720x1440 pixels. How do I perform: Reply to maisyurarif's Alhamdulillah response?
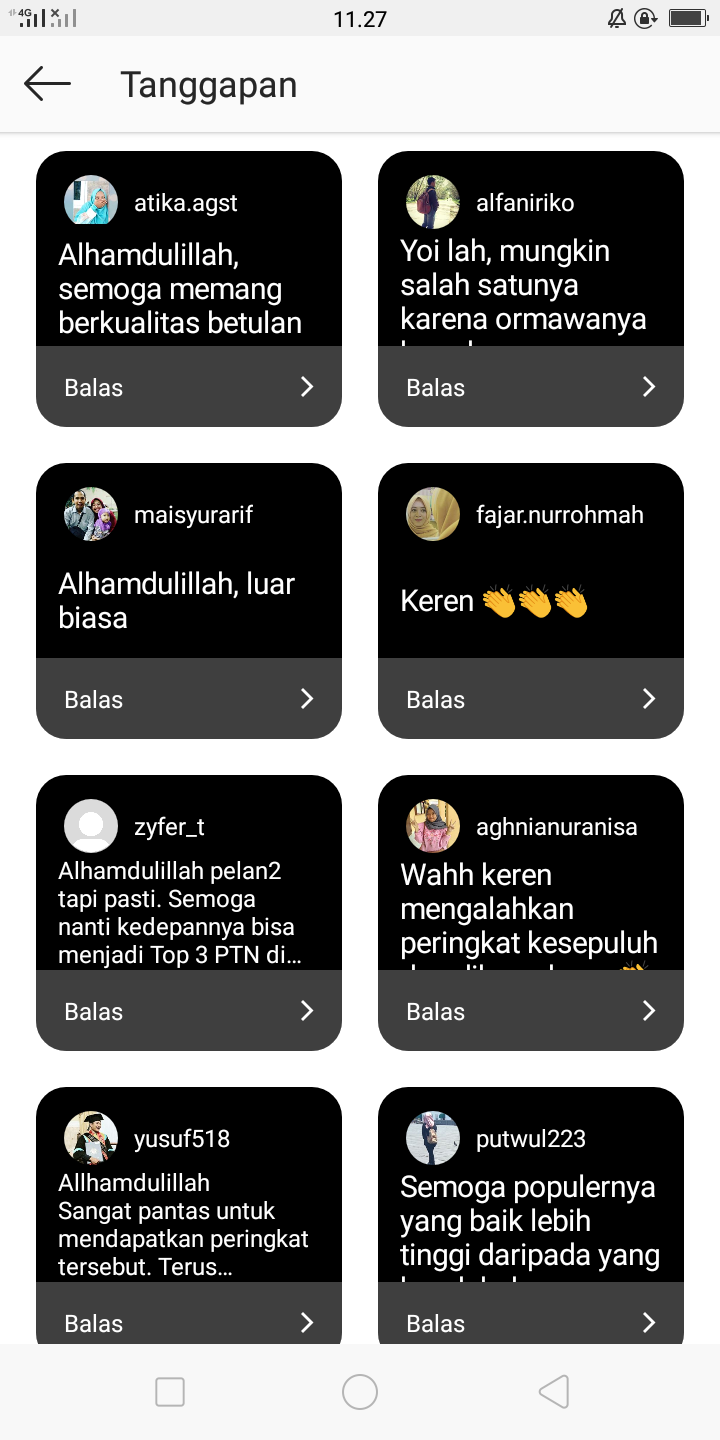(x=189, y=699)
